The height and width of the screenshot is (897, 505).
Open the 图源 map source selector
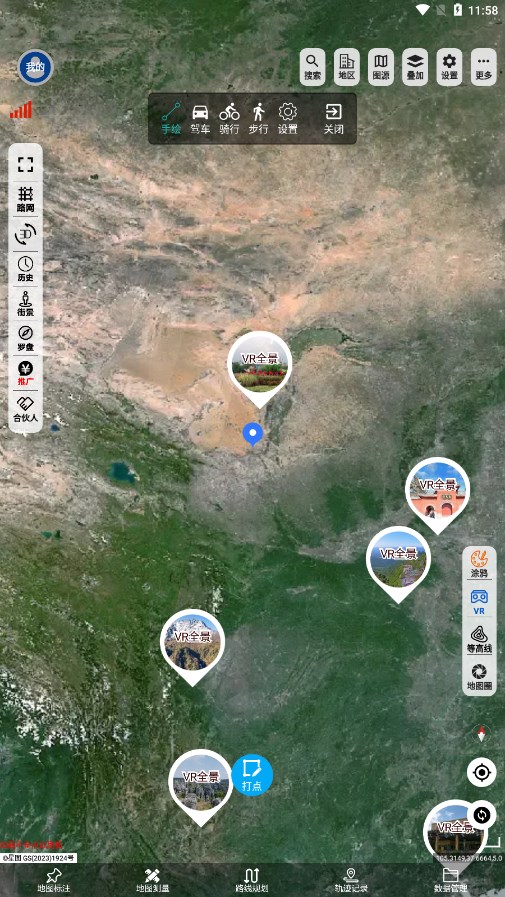(381, 67)
